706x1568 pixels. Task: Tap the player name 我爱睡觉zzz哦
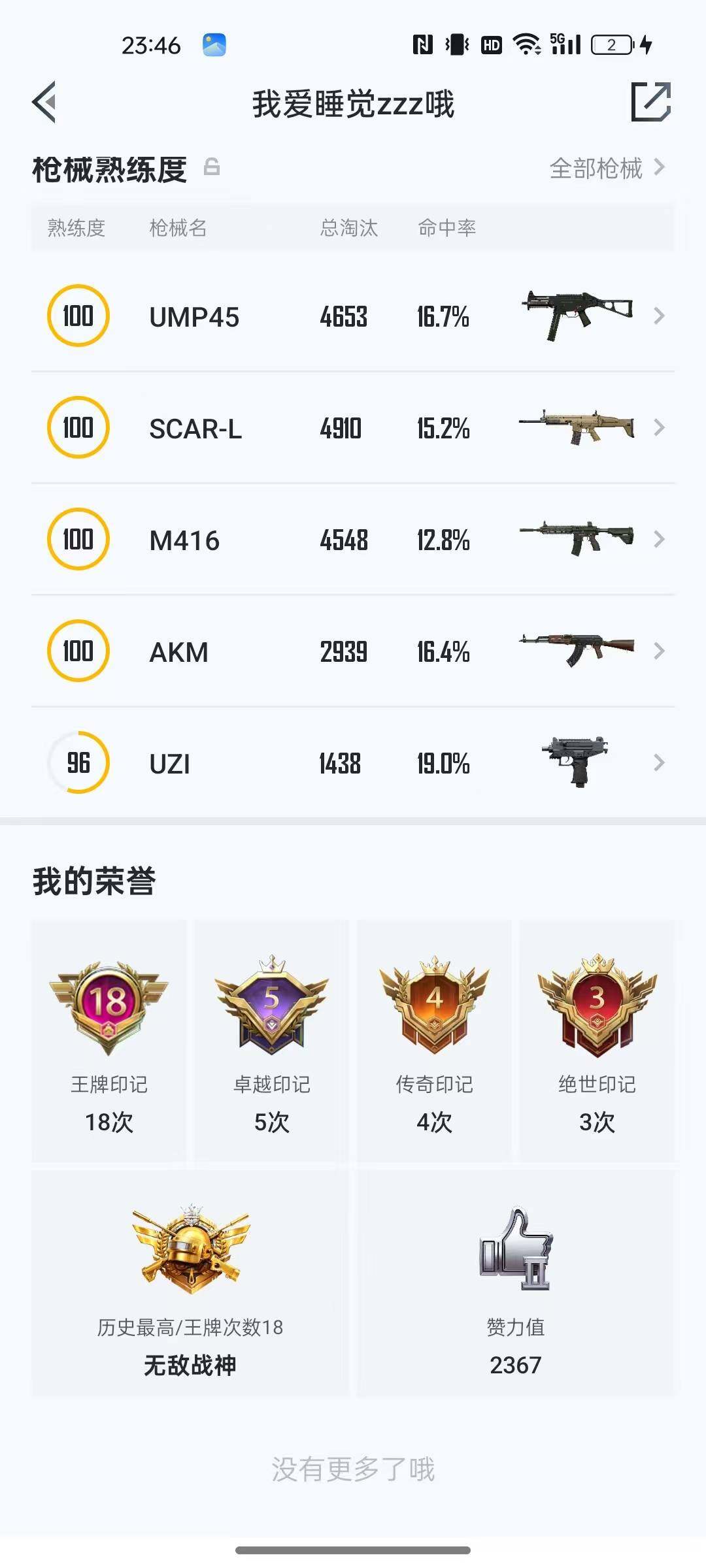(x=353, y=103)
